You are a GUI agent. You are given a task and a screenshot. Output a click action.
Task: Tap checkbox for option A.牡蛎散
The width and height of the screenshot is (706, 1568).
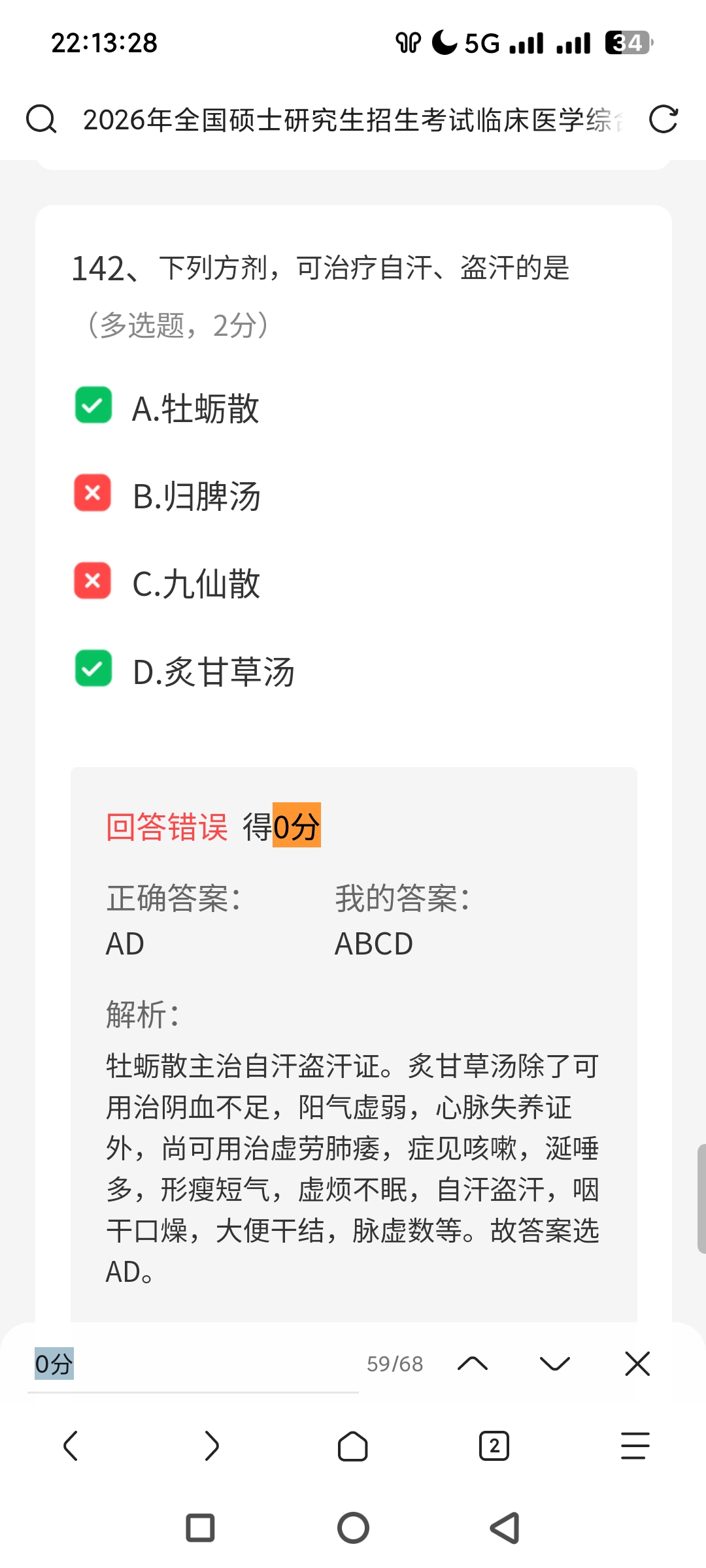[93, 405]
